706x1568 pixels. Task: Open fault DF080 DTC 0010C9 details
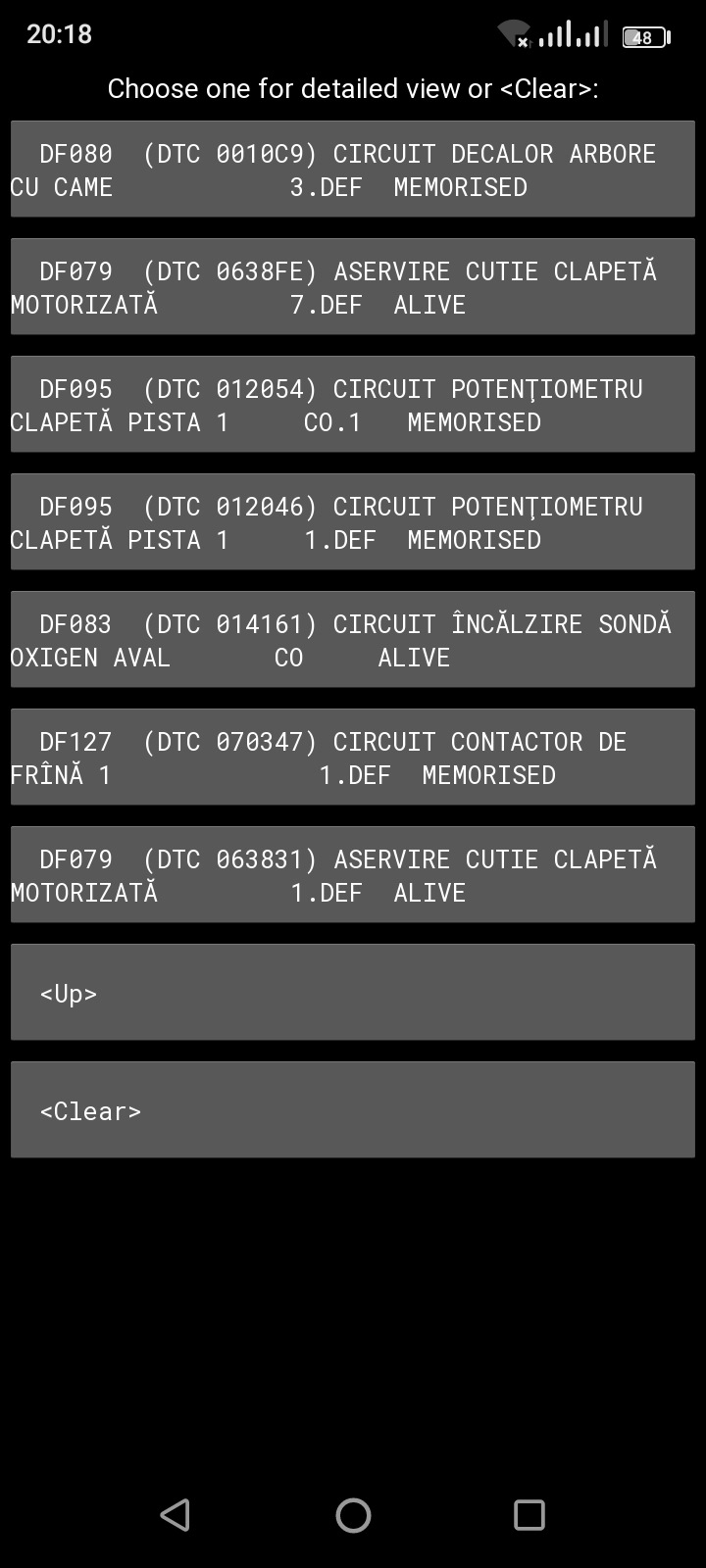[x=353, y=170]
